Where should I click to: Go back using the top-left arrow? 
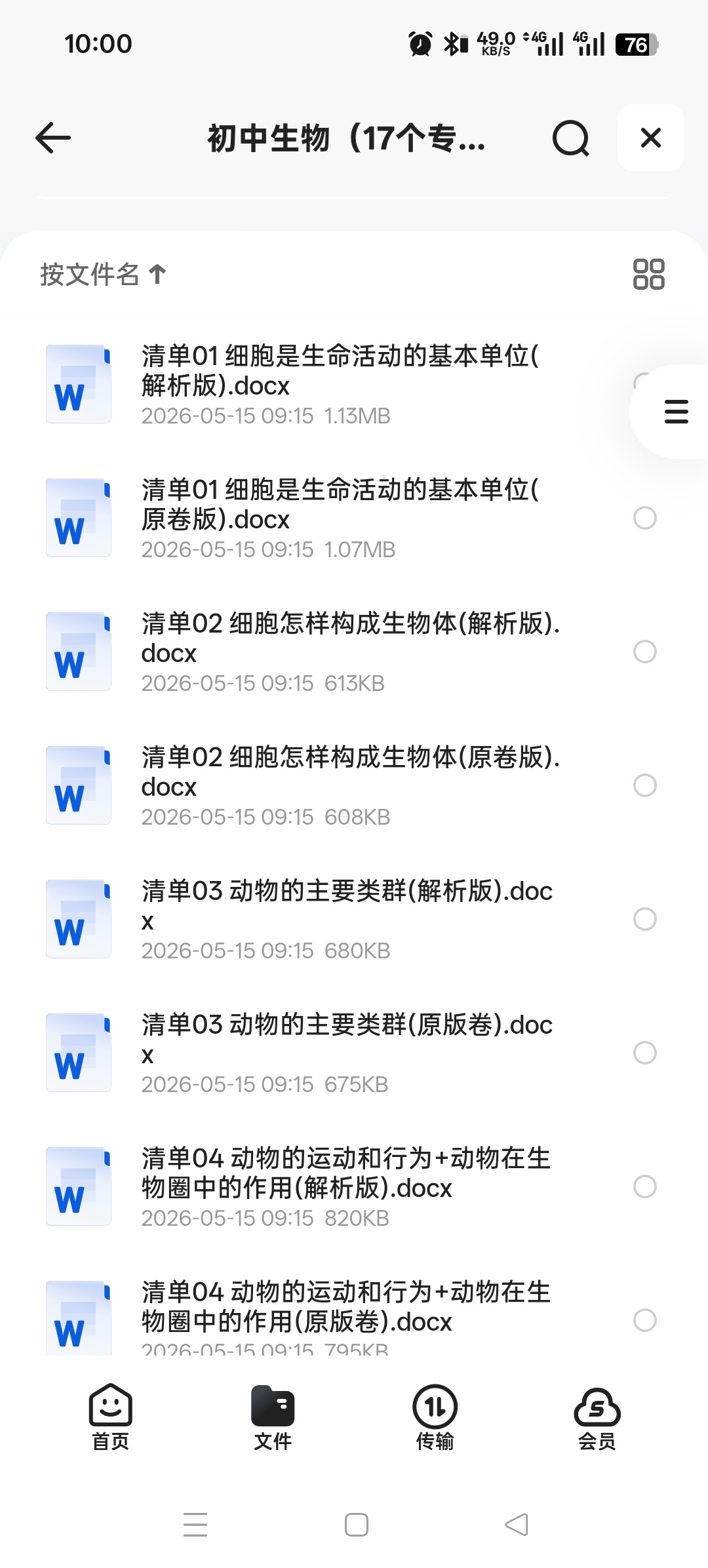click(x=53, y=138)
